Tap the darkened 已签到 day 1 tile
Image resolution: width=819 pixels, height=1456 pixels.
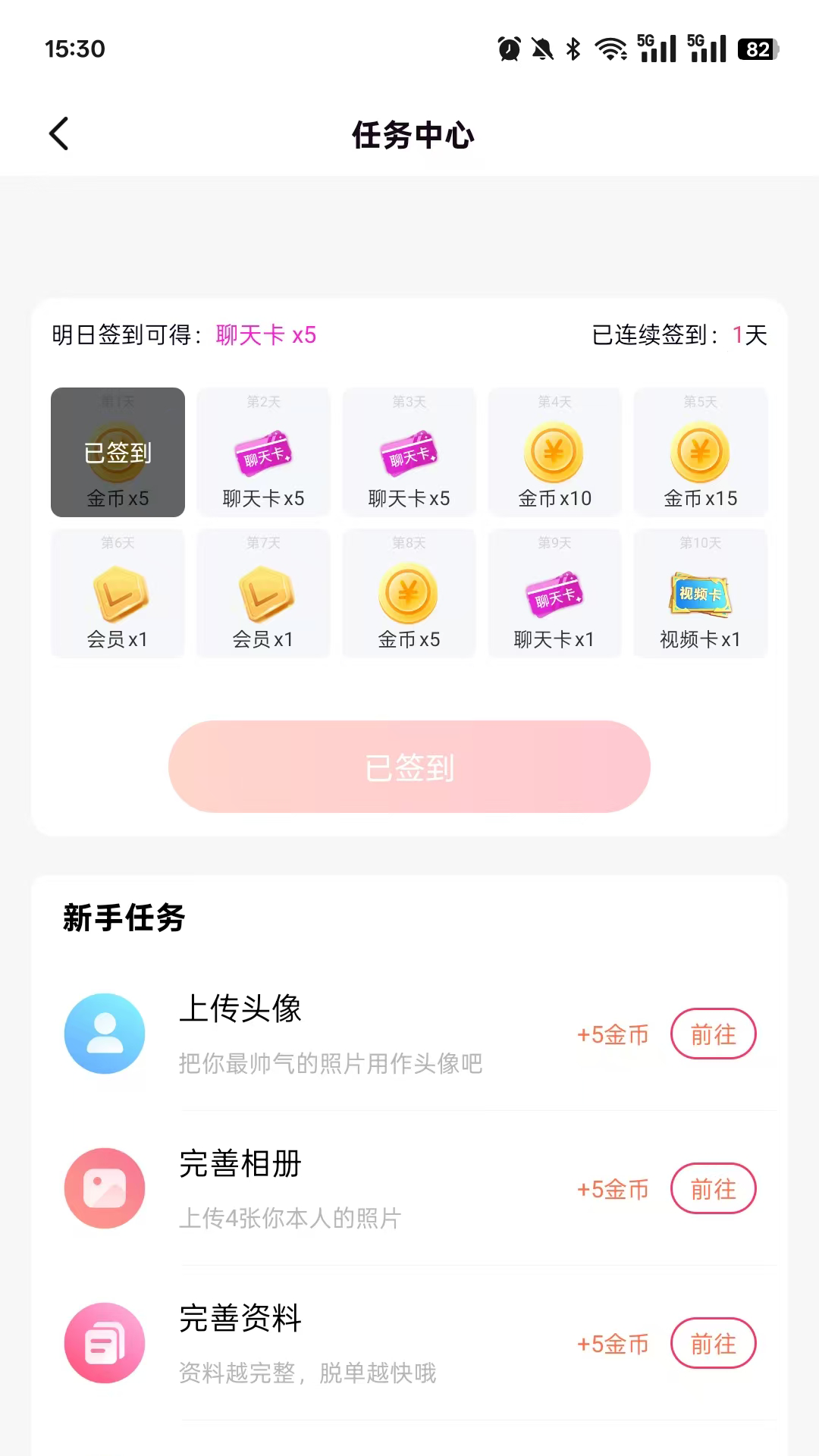coord(118,453)
